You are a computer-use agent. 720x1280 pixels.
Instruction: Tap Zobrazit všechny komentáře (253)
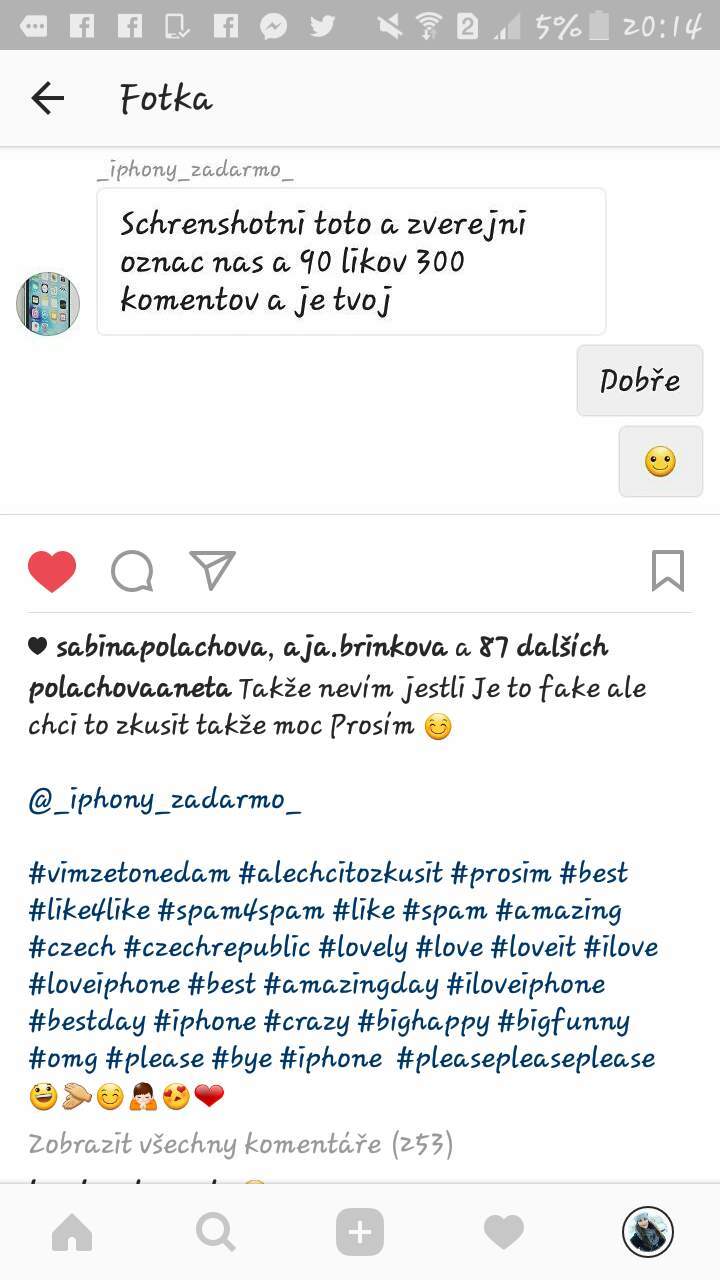(241, 1144)
